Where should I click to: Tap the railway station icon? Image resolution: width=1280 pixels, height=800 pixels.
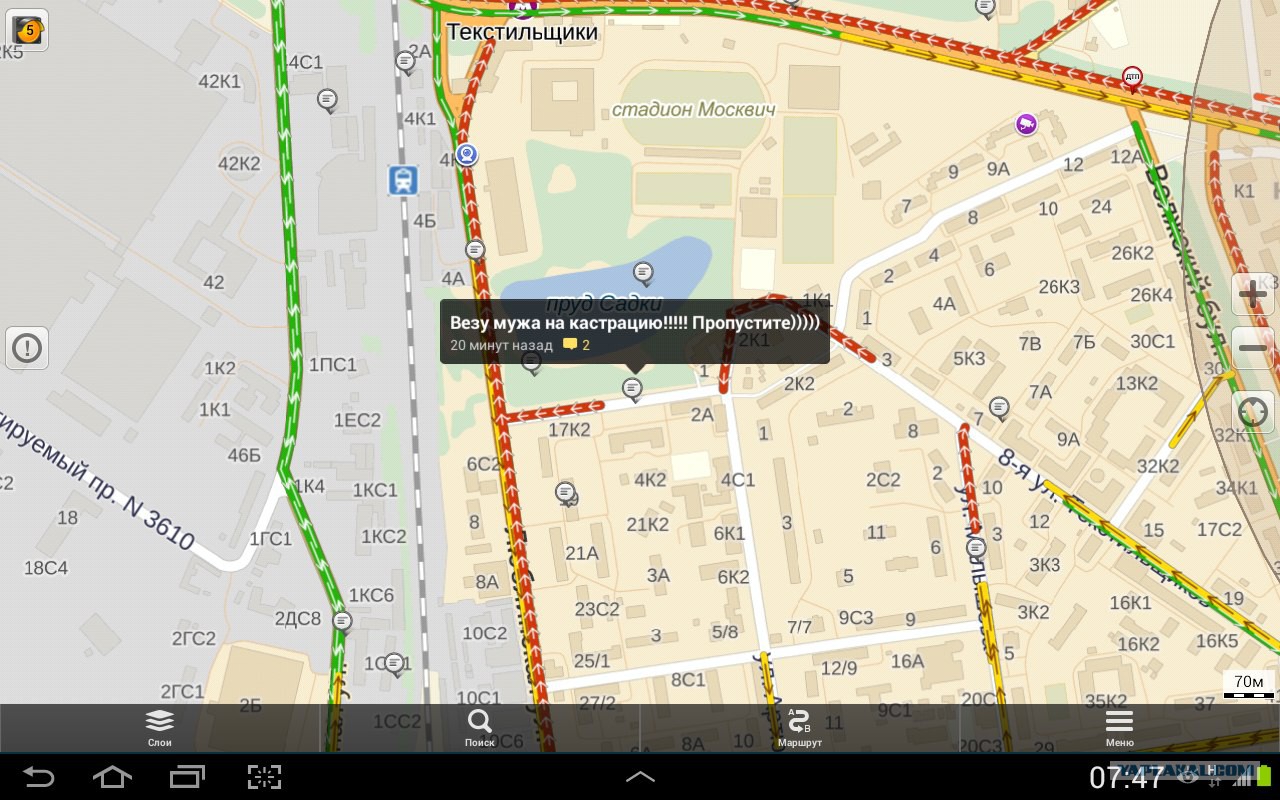click(x=403, y=180)
